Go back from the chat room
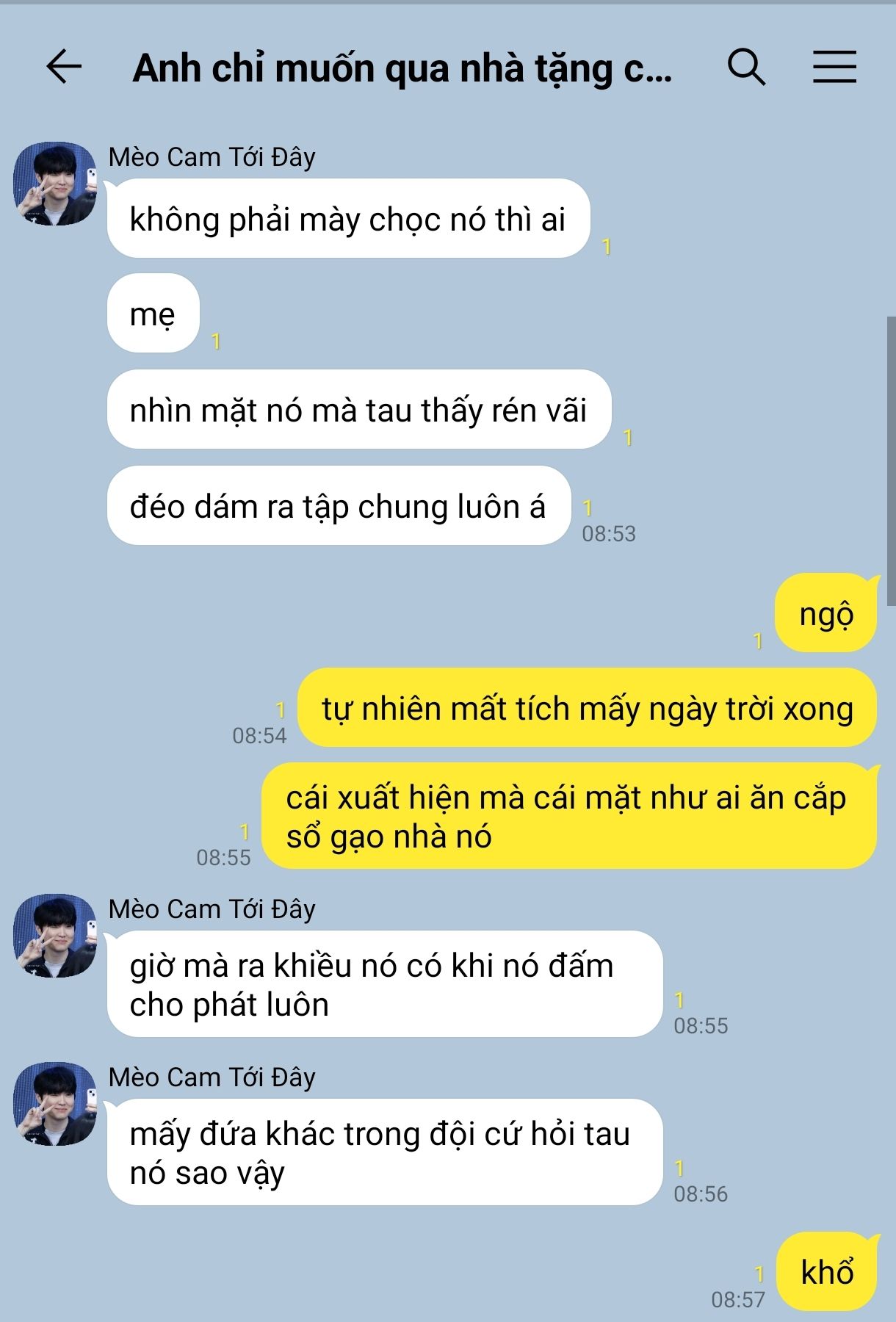Screen dimensions: 896x1322 pyautogui.click(x=64, y=68)
